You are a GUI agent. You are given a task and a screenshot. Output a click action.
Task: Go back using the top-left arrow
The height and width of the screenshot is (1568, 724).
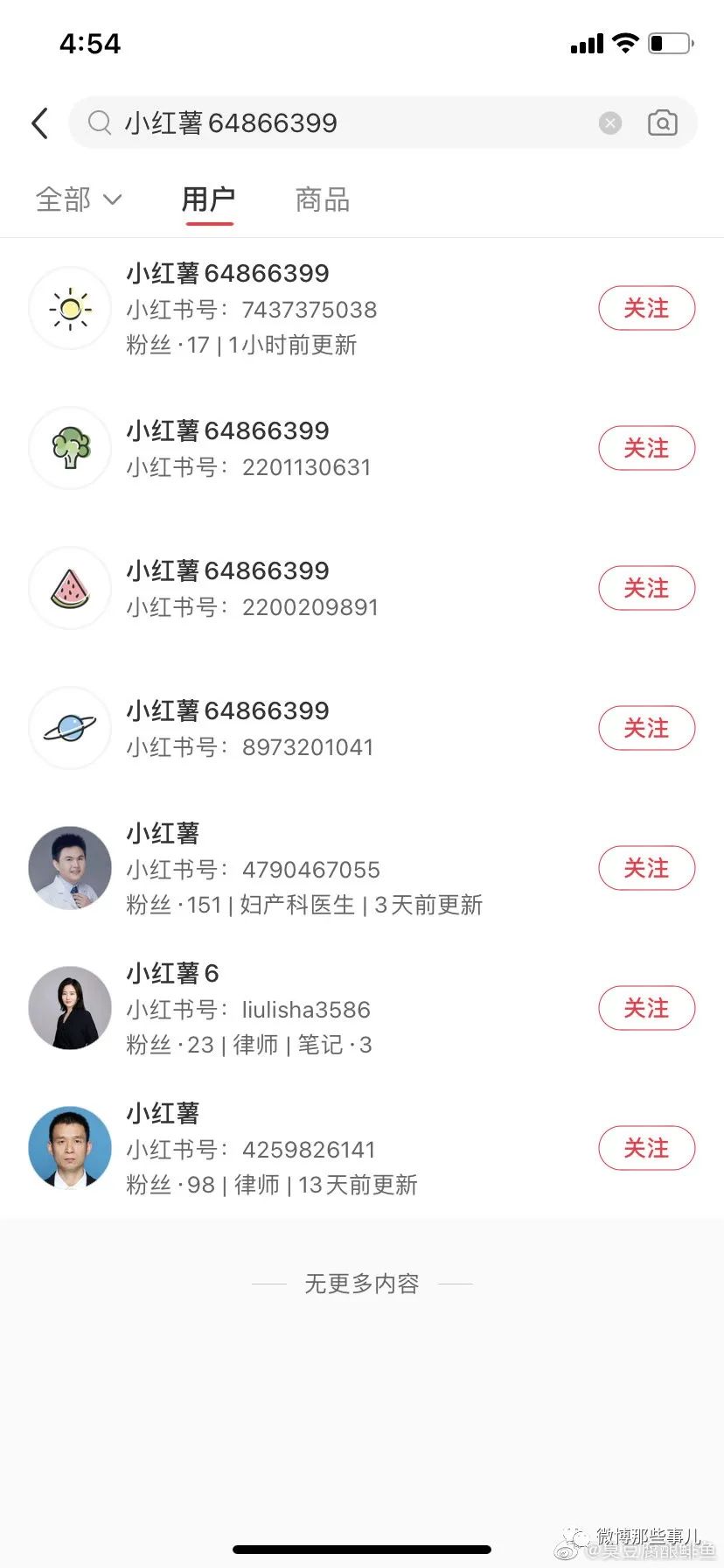(x=40, y=123)
